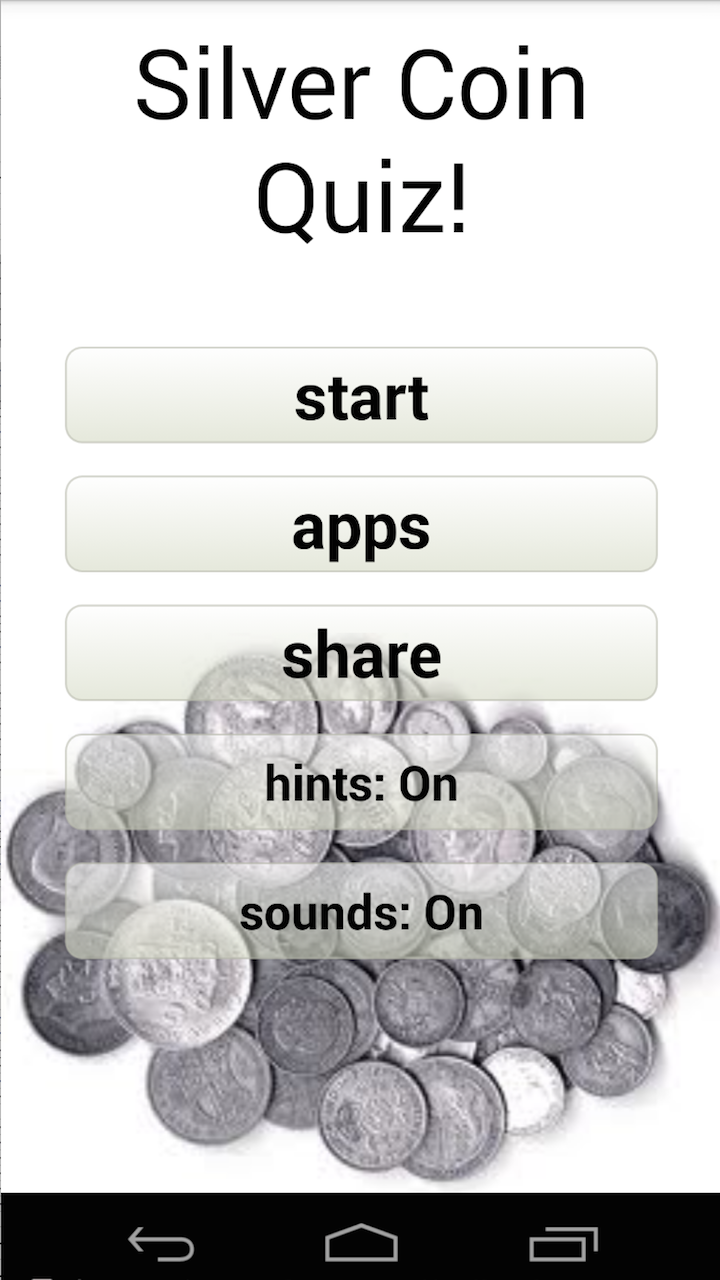Turn sounds off
Screen dimensions: 720x1280
click(360, 912)
